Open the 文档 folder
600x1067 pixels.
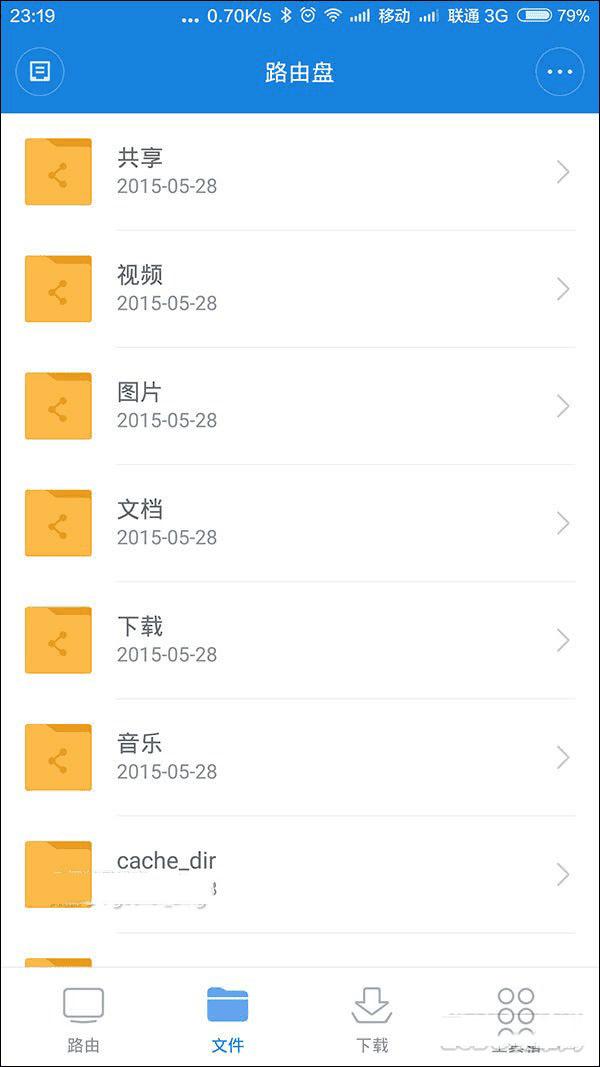point(300,523)
